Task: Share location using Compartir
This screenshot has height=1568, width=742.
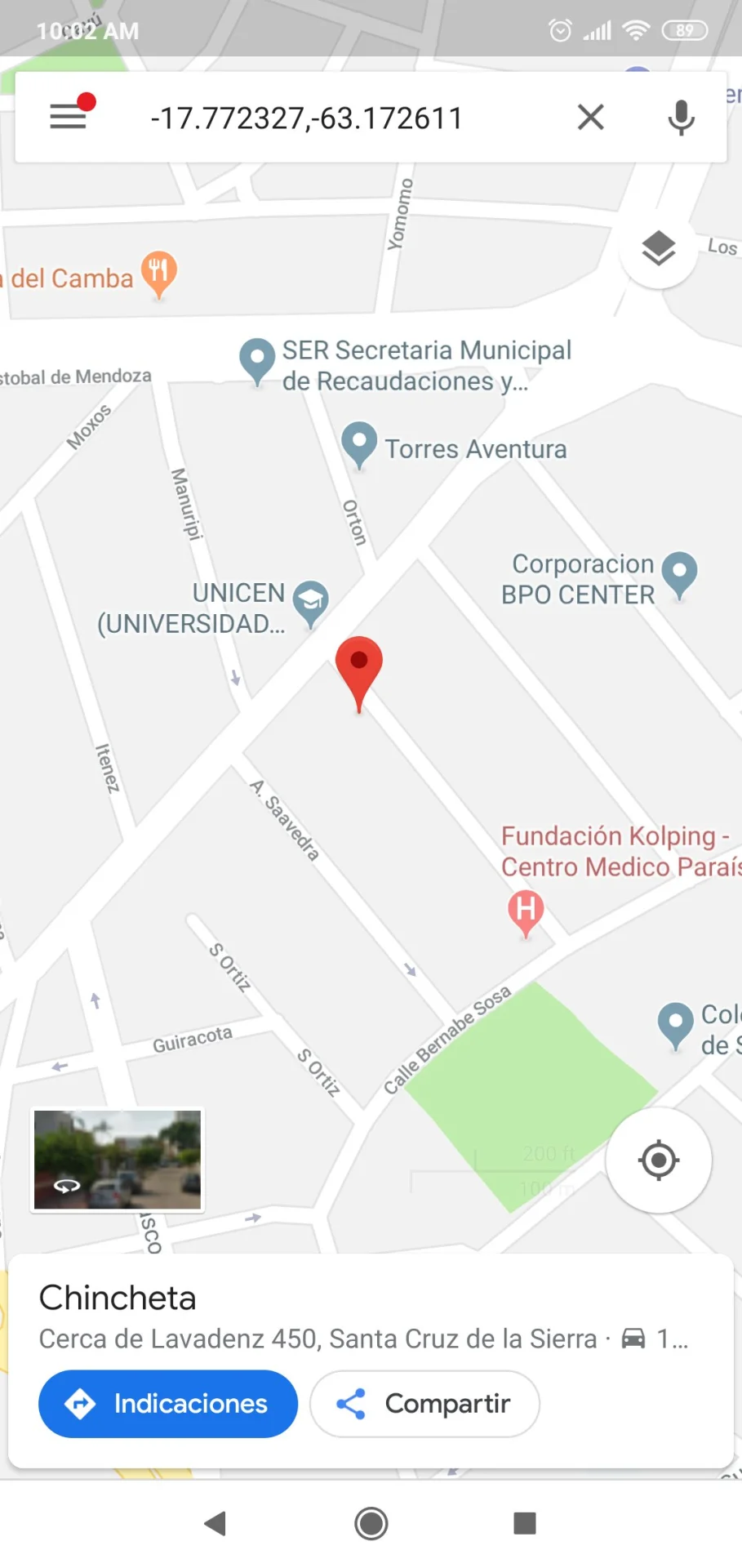Action: pos(424,1404)
